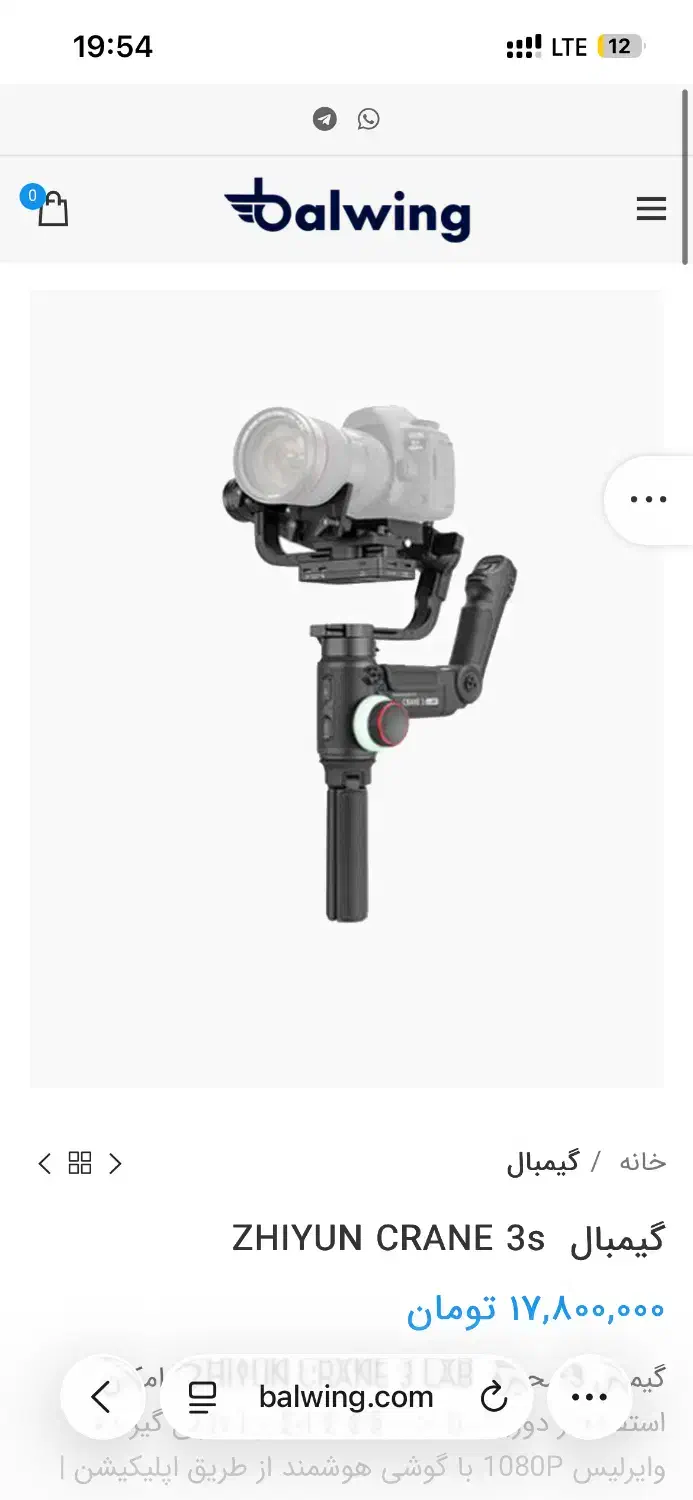Reload the balwing.com page

tap(494, 1397)
